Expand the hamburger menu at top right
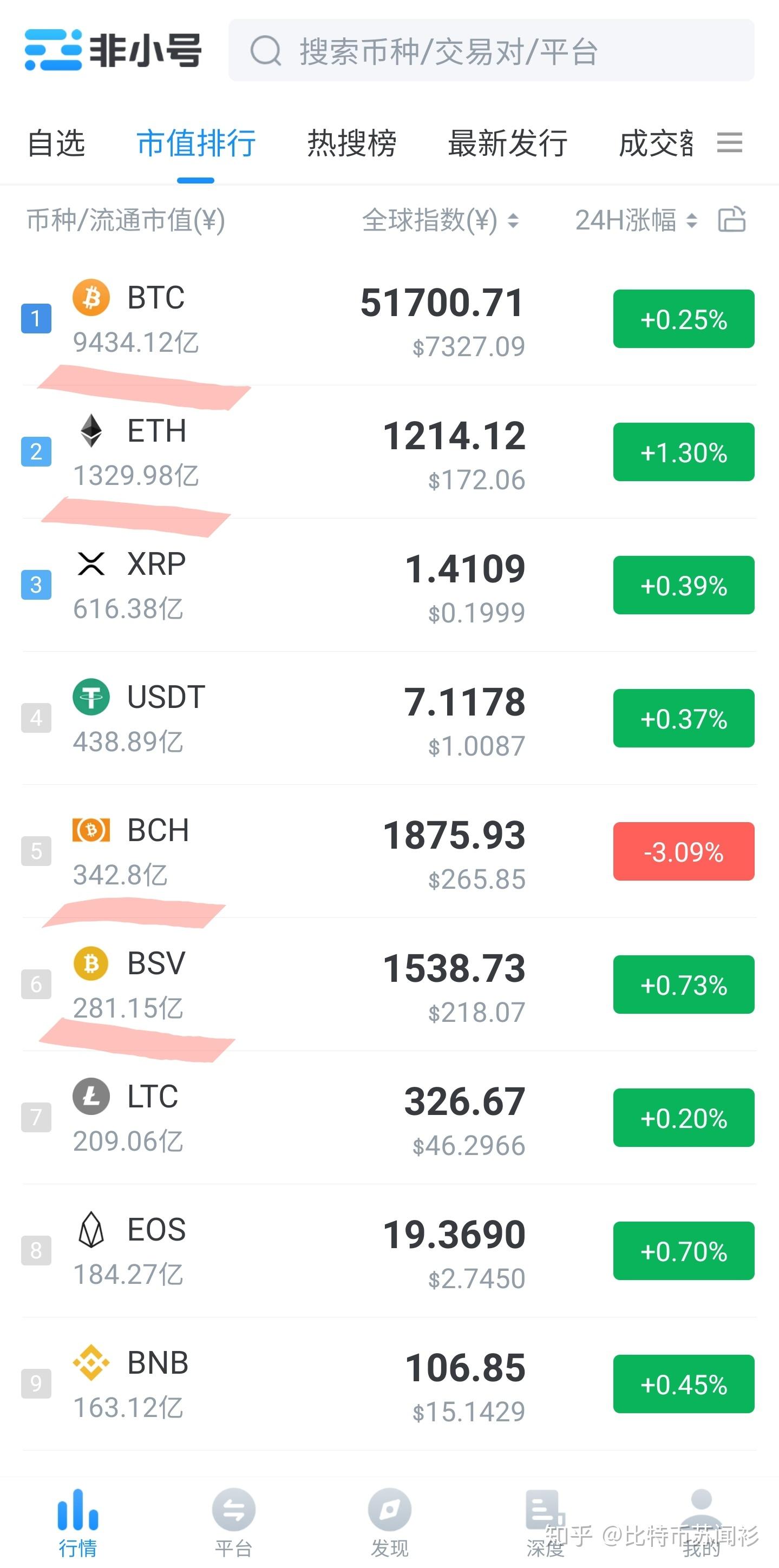This screenshot has width=779, height=1568. (x=730, y=143)
